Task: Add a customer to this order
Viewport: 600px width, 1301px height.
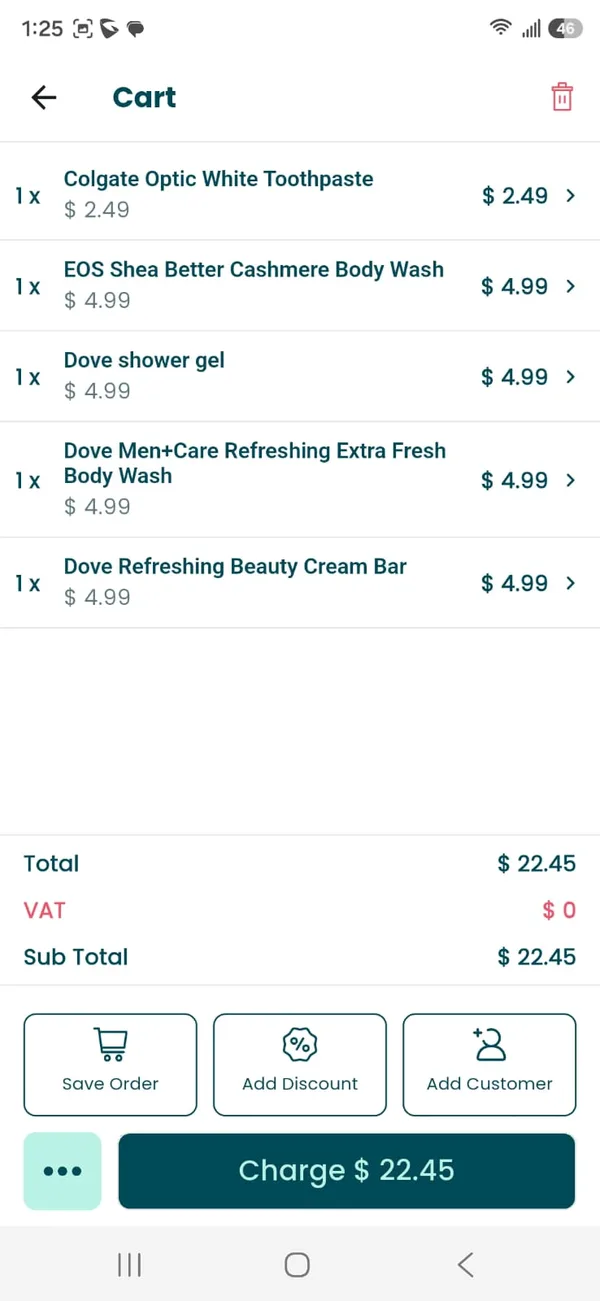Action: coord(489,1064)
